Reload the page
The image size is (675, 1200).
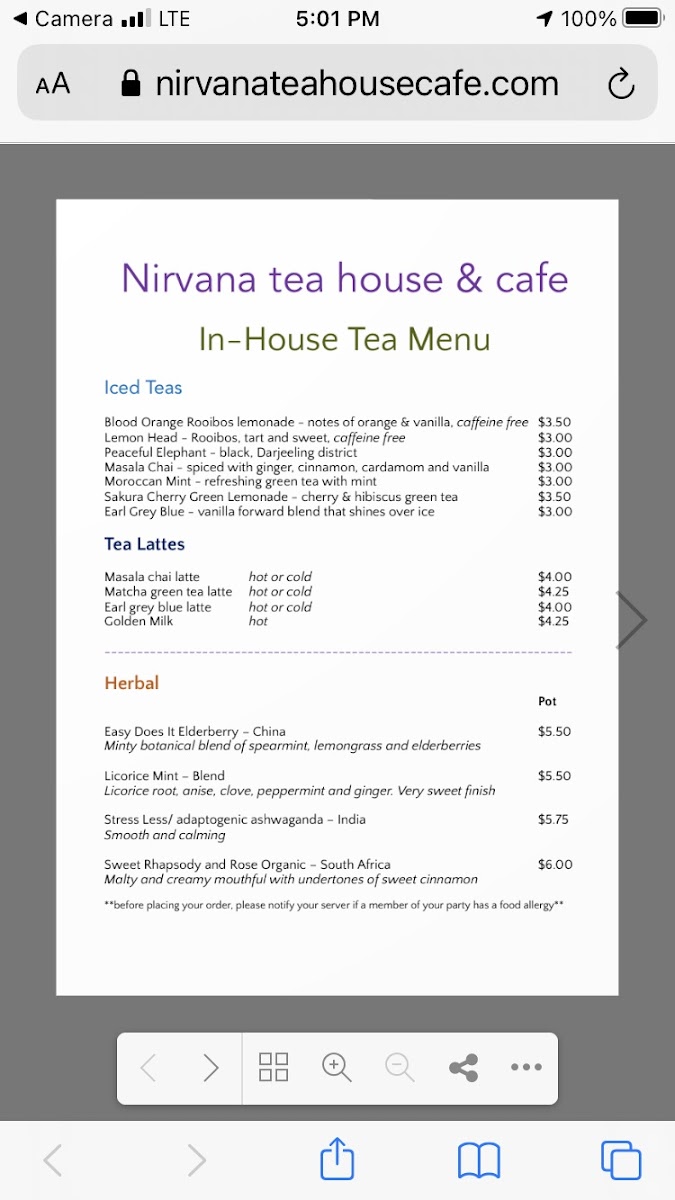[621, 84]
